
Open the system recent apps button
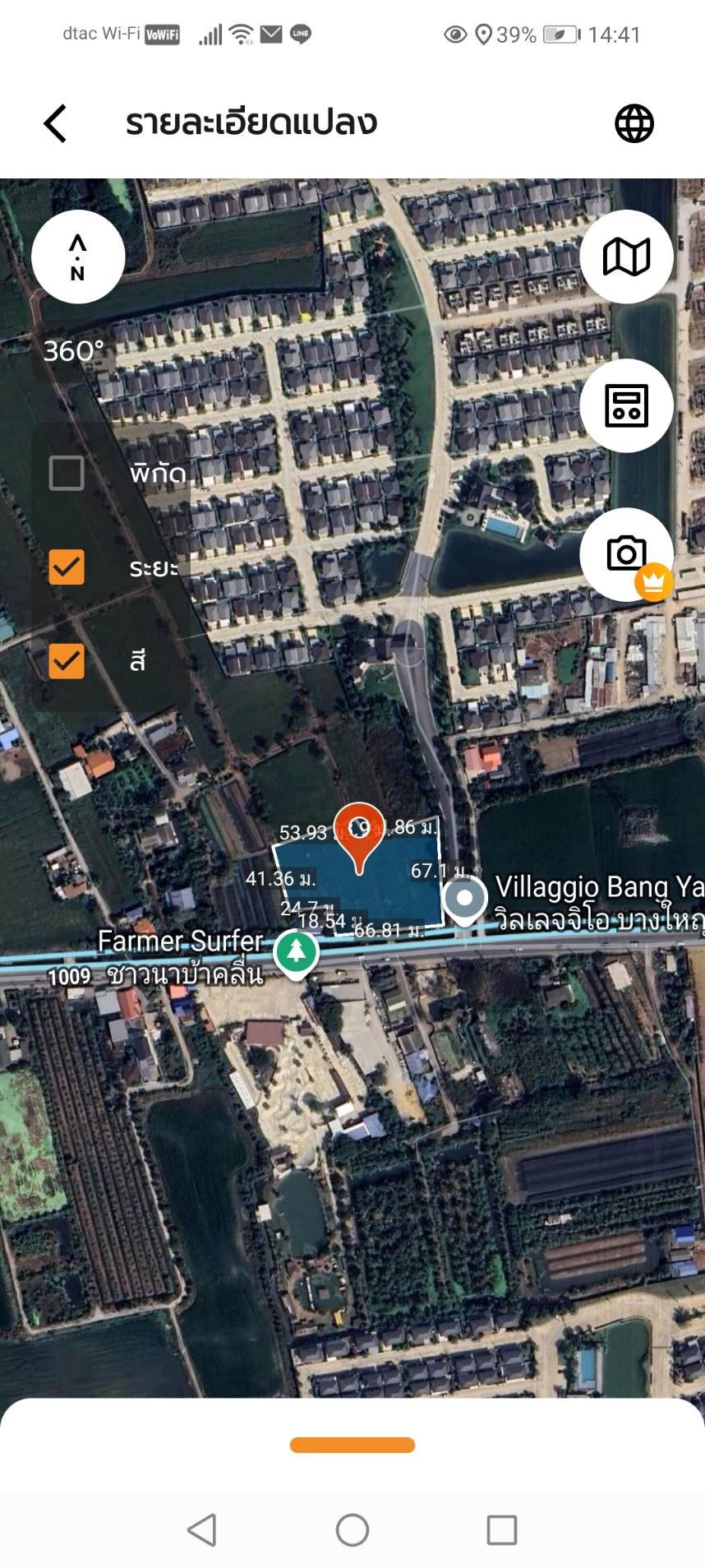[501, 1530]
